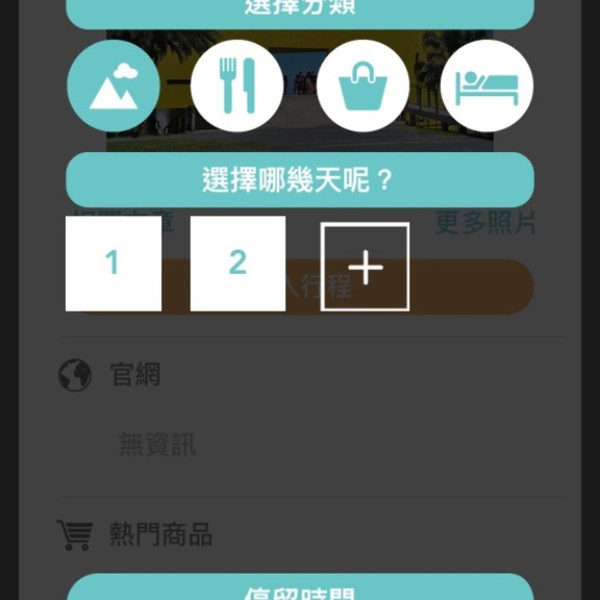Select day 1 for the itinerary

pos(113,263)
